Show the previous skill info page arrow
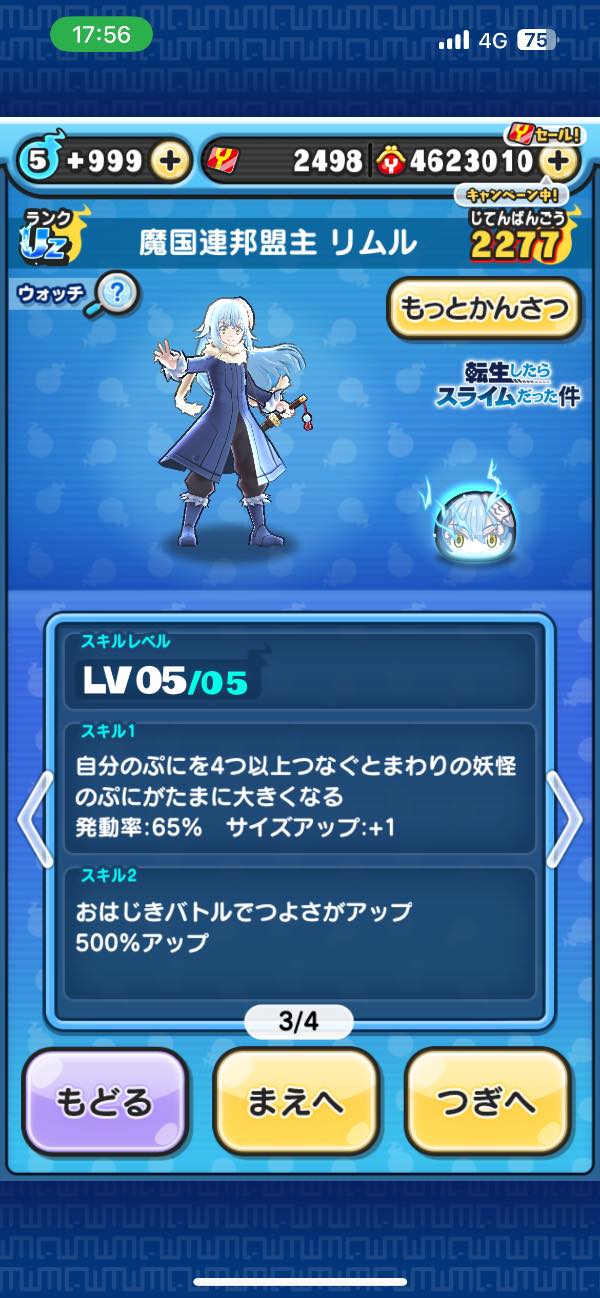 coord(32,819)
